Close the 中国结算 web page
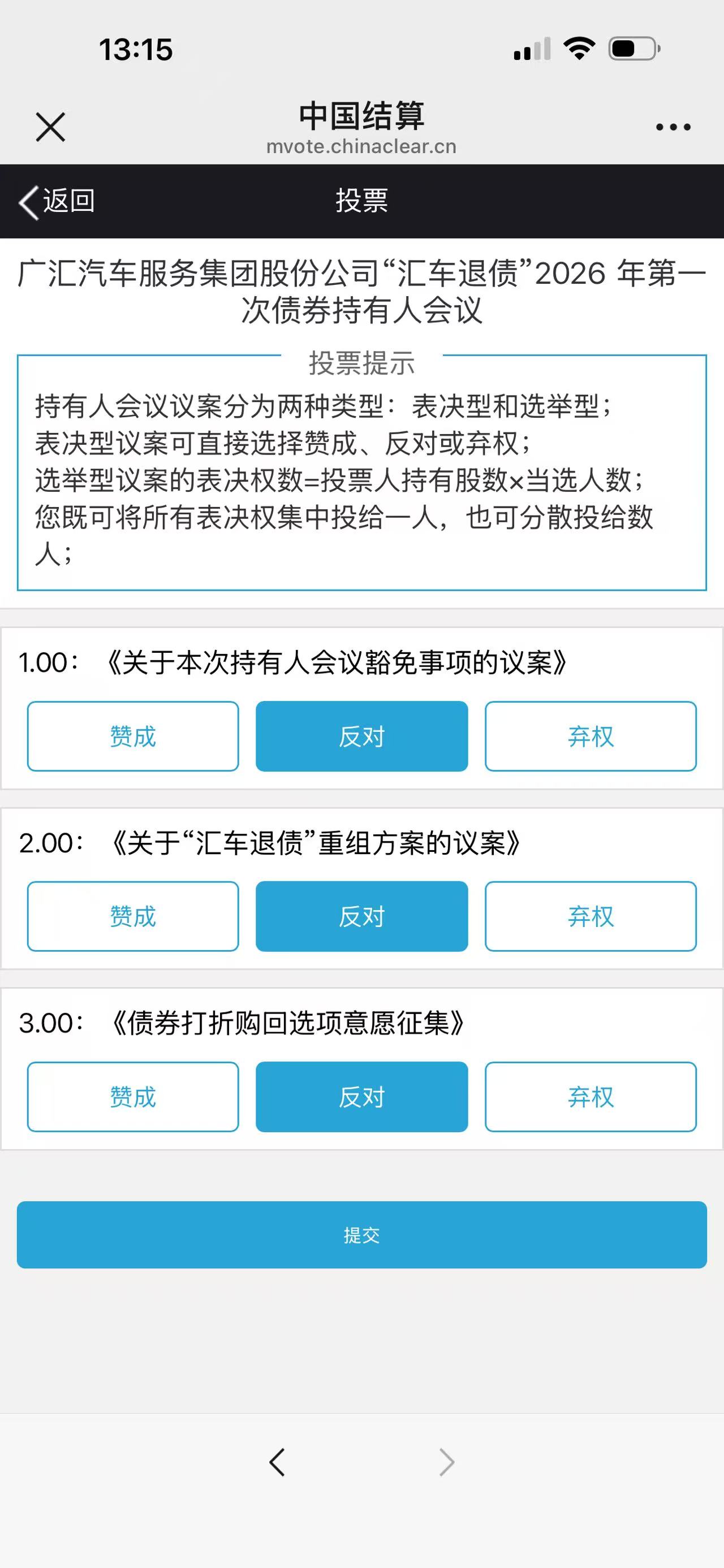The image size is (724, 1568). coord(50,127)
